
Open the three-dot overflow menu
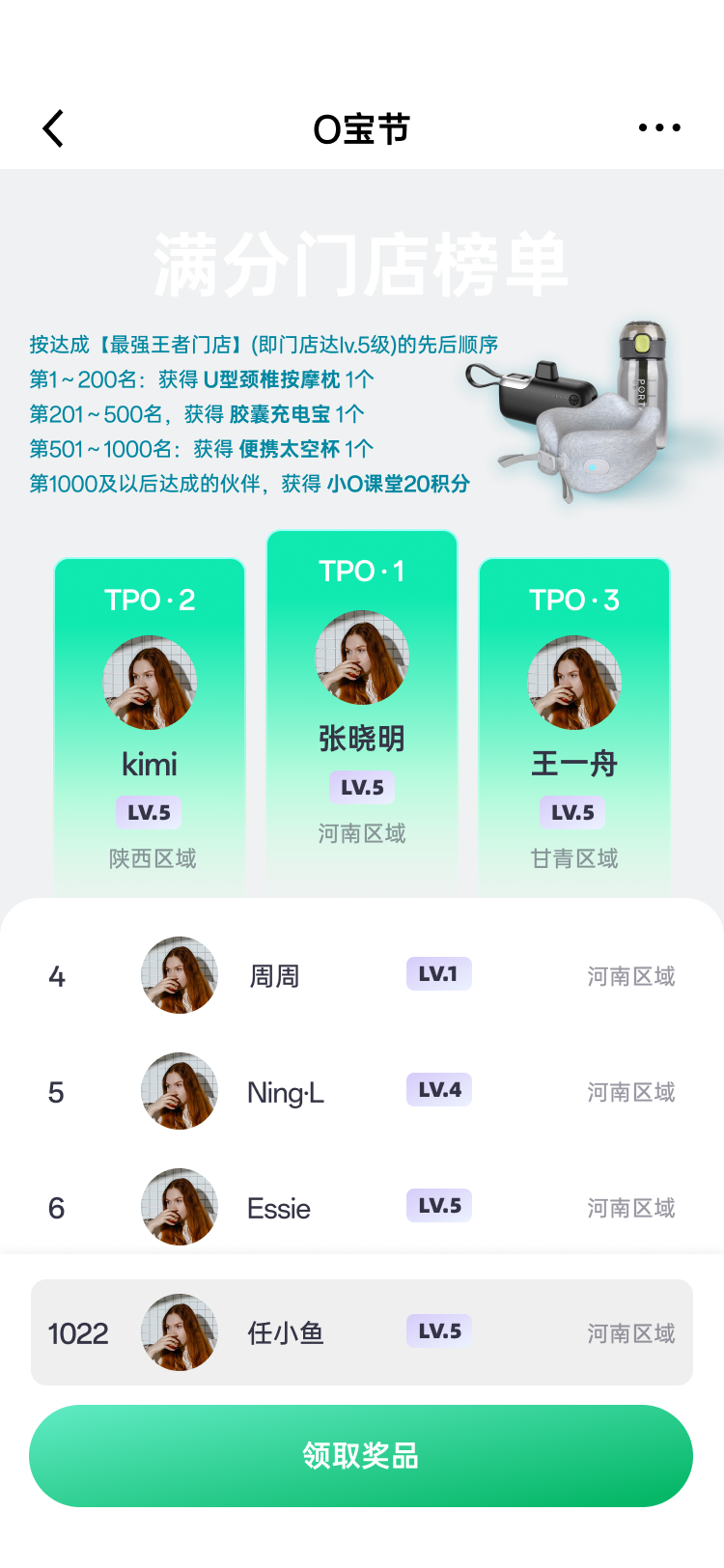point(659,127)
